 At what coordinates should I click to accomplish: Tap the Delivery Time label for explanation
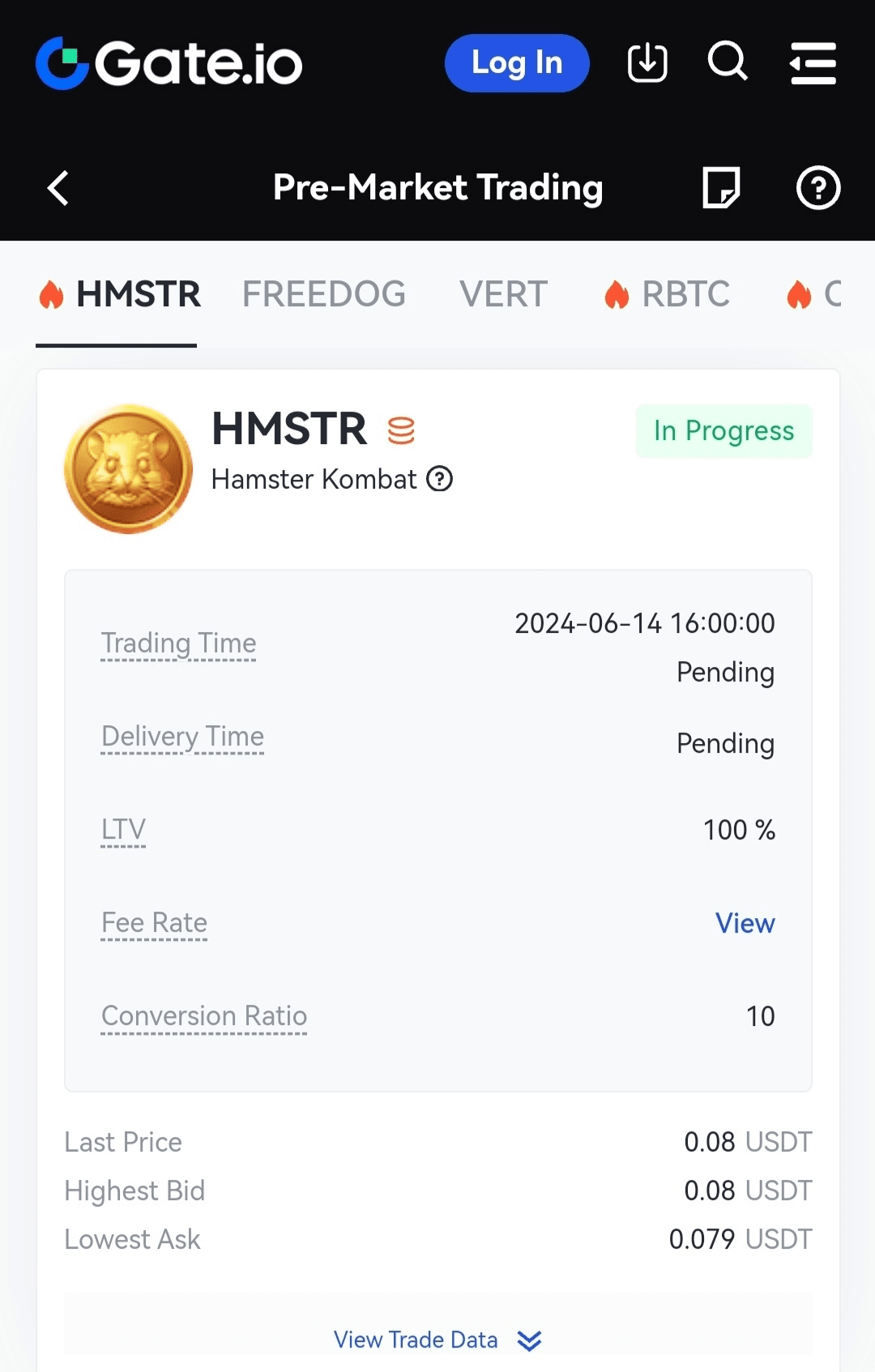click(x=182, y=737)
